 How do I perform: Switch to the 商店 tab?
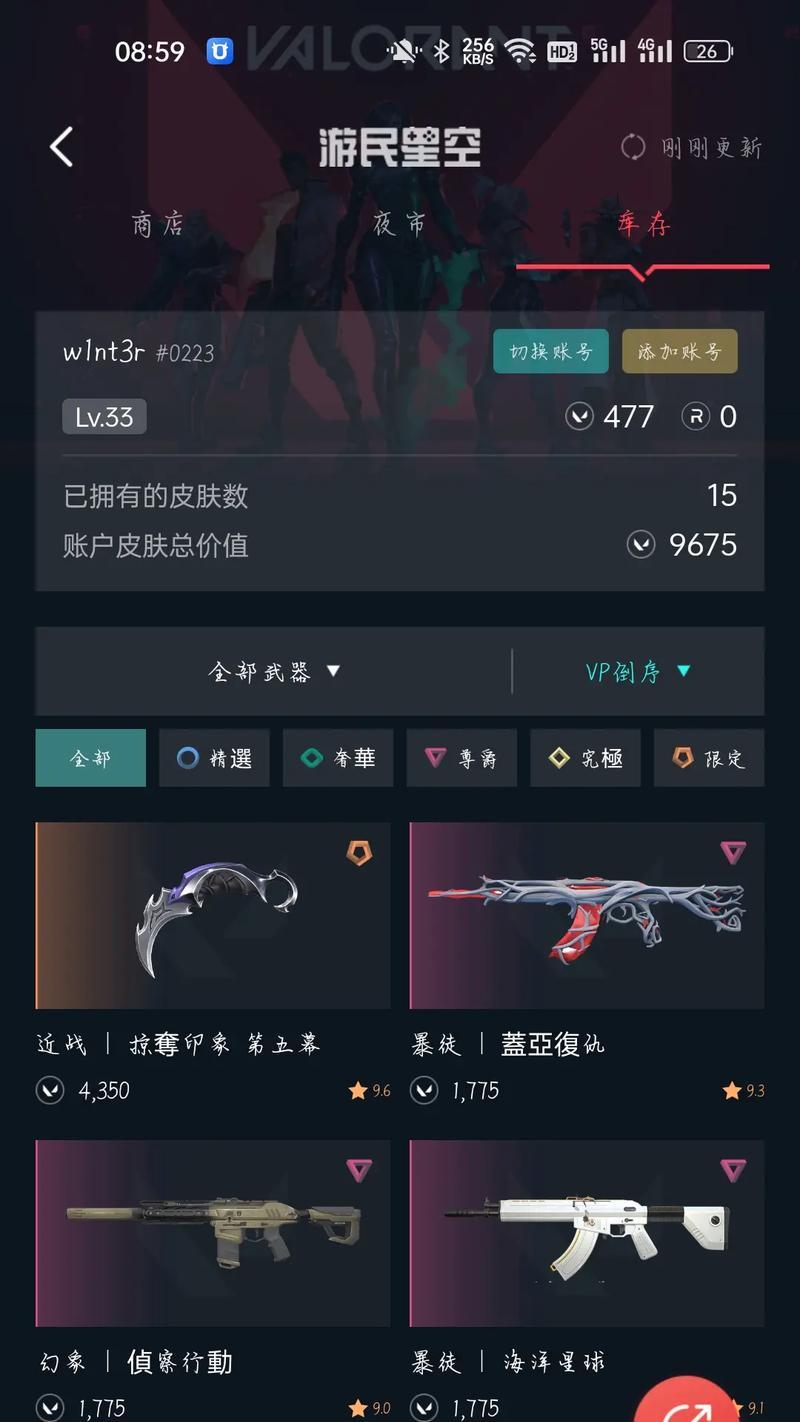coord(158,224)
